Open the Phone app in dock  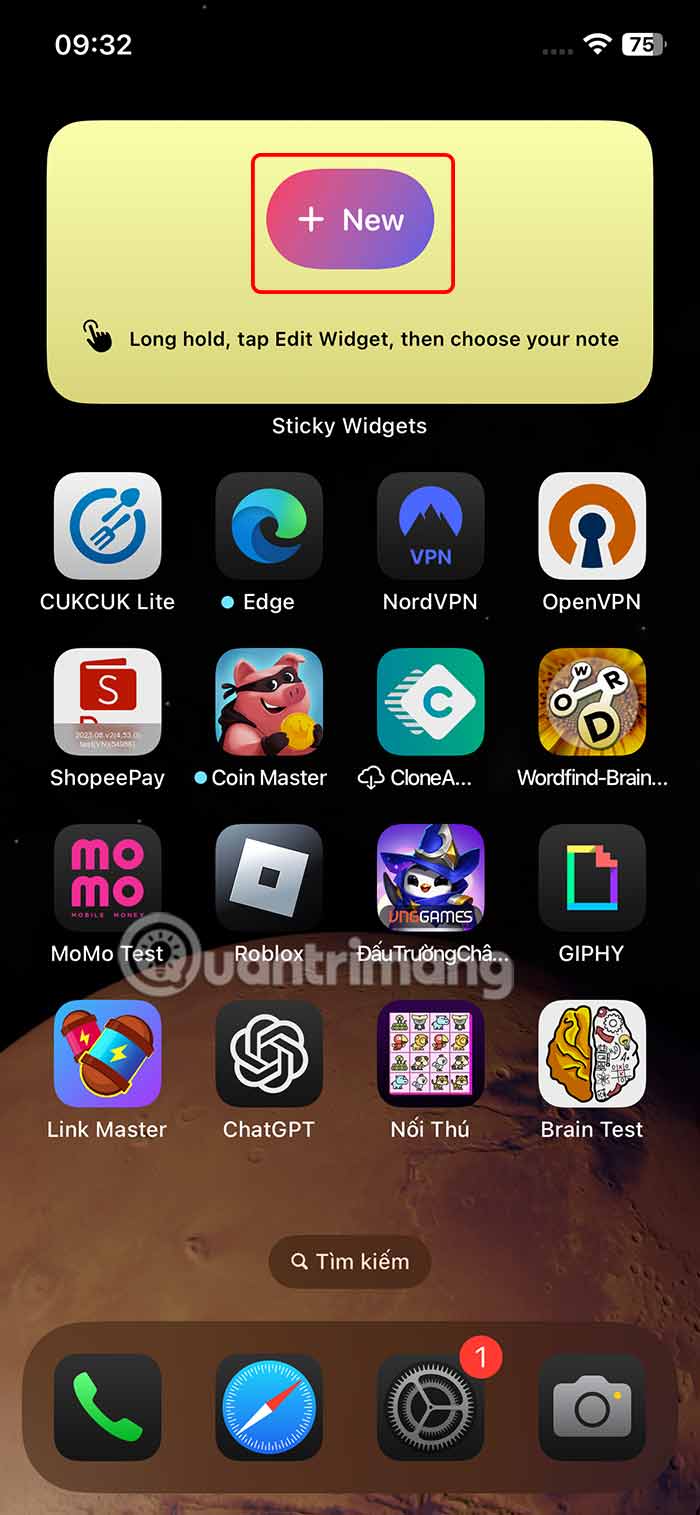[x=107, y=1407]
